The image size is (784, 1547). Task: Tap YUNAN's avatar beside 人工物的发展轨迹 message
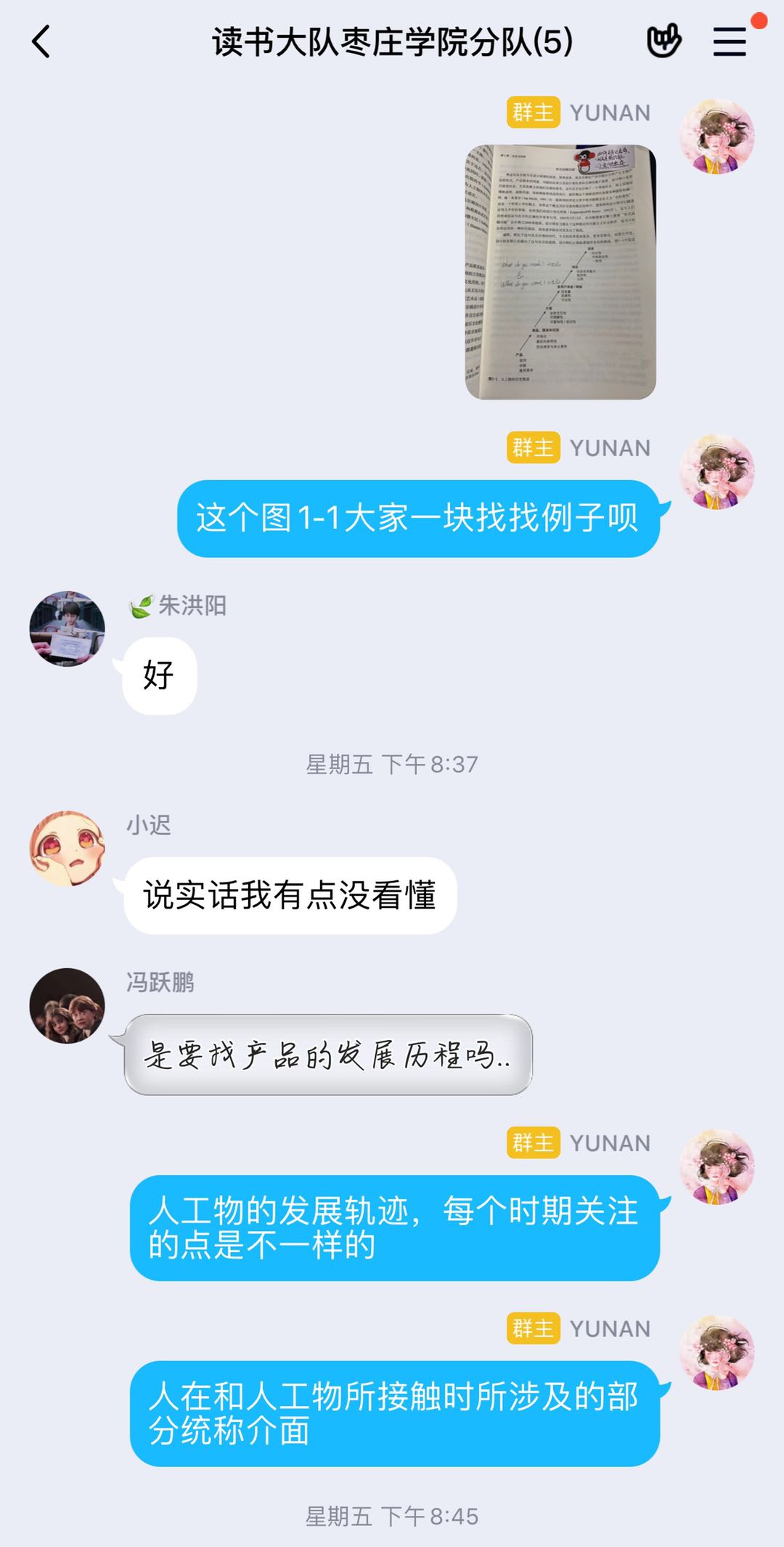click(716, 1166)
